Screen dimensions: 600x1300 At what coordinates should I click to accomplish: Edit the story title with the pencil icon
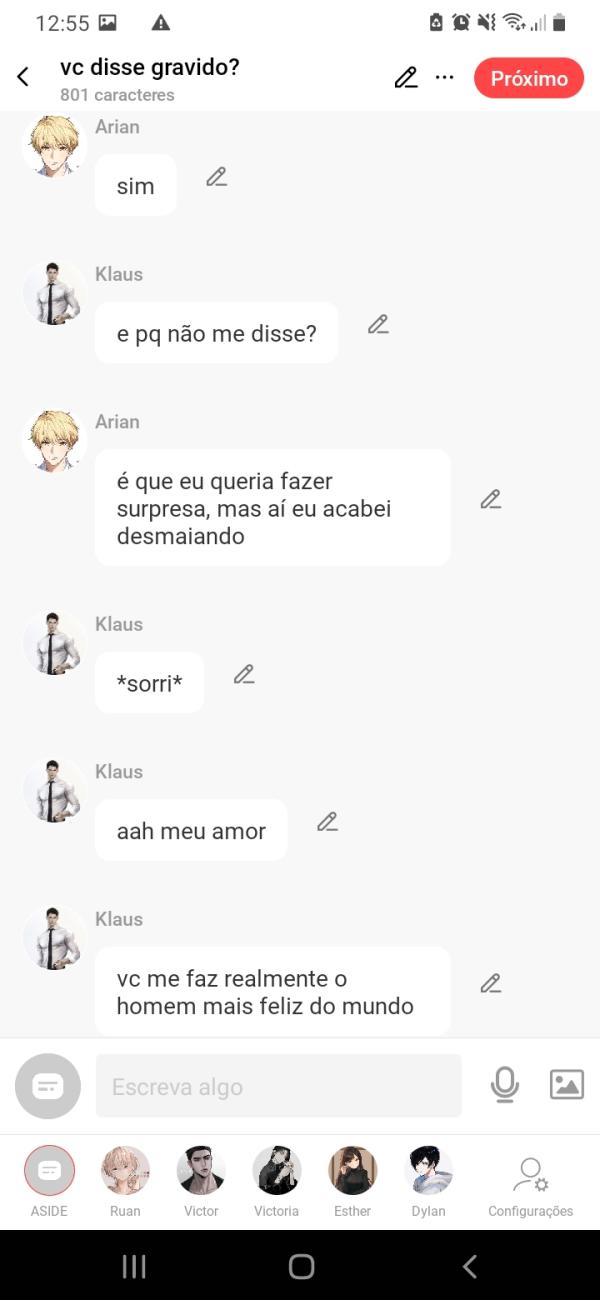coord(405,78)
